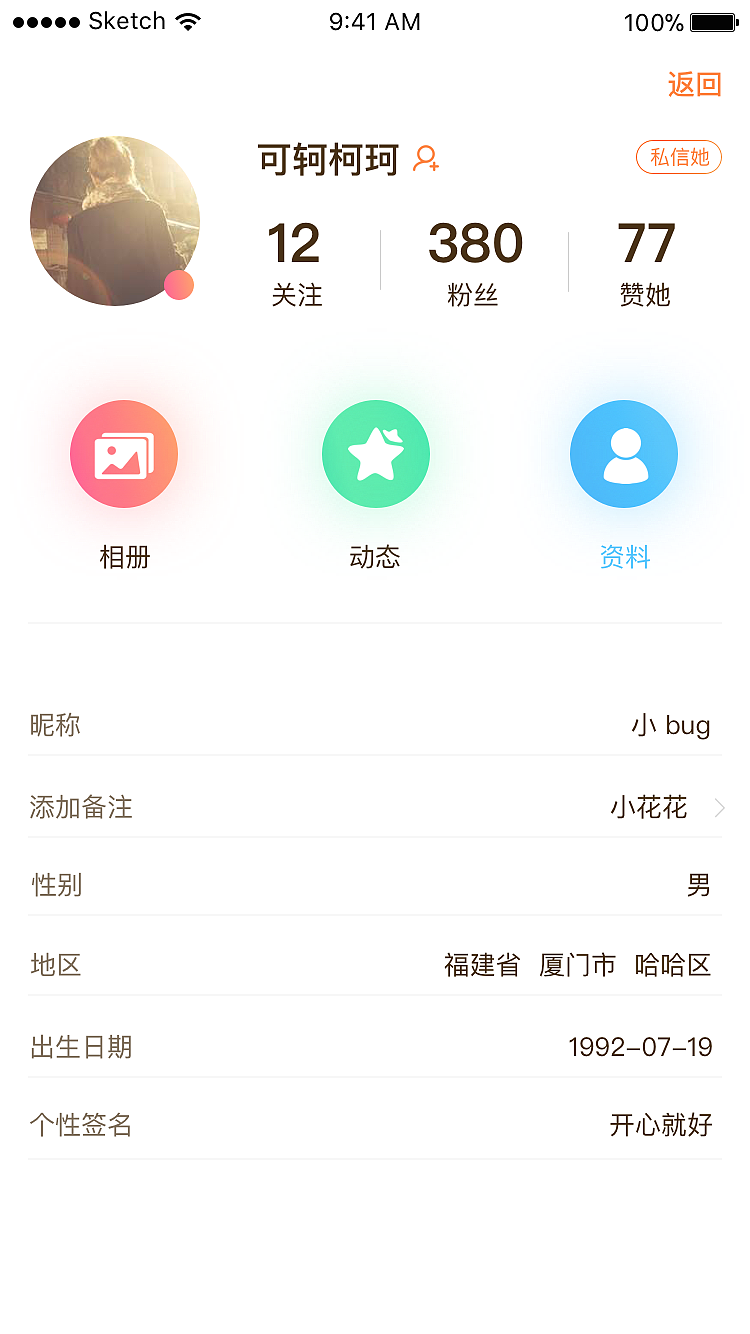
Task: Open the blue 资料 profile icon
Action: click(624, 453)
